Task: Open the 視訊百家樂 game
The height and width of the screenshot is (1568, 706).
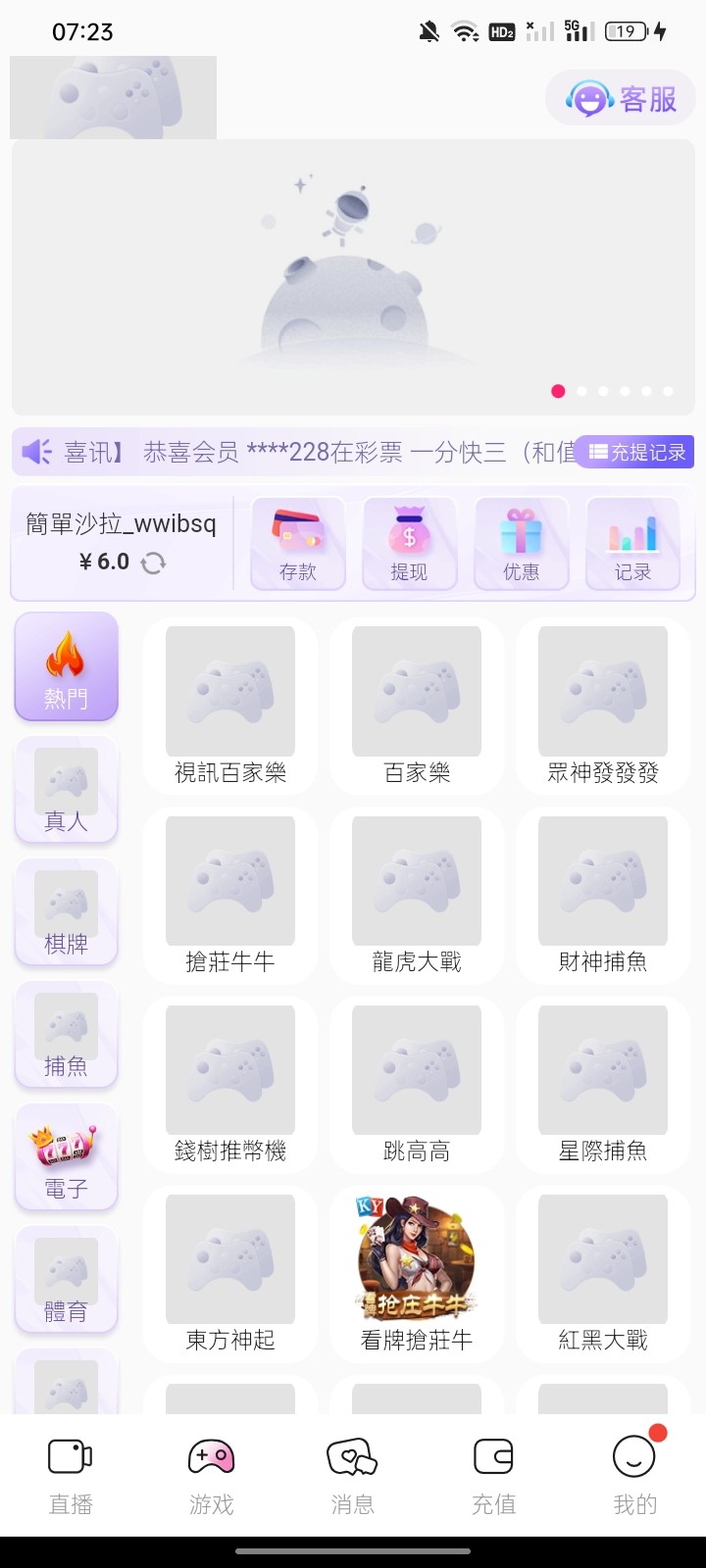Action: (x=230, y=706)
